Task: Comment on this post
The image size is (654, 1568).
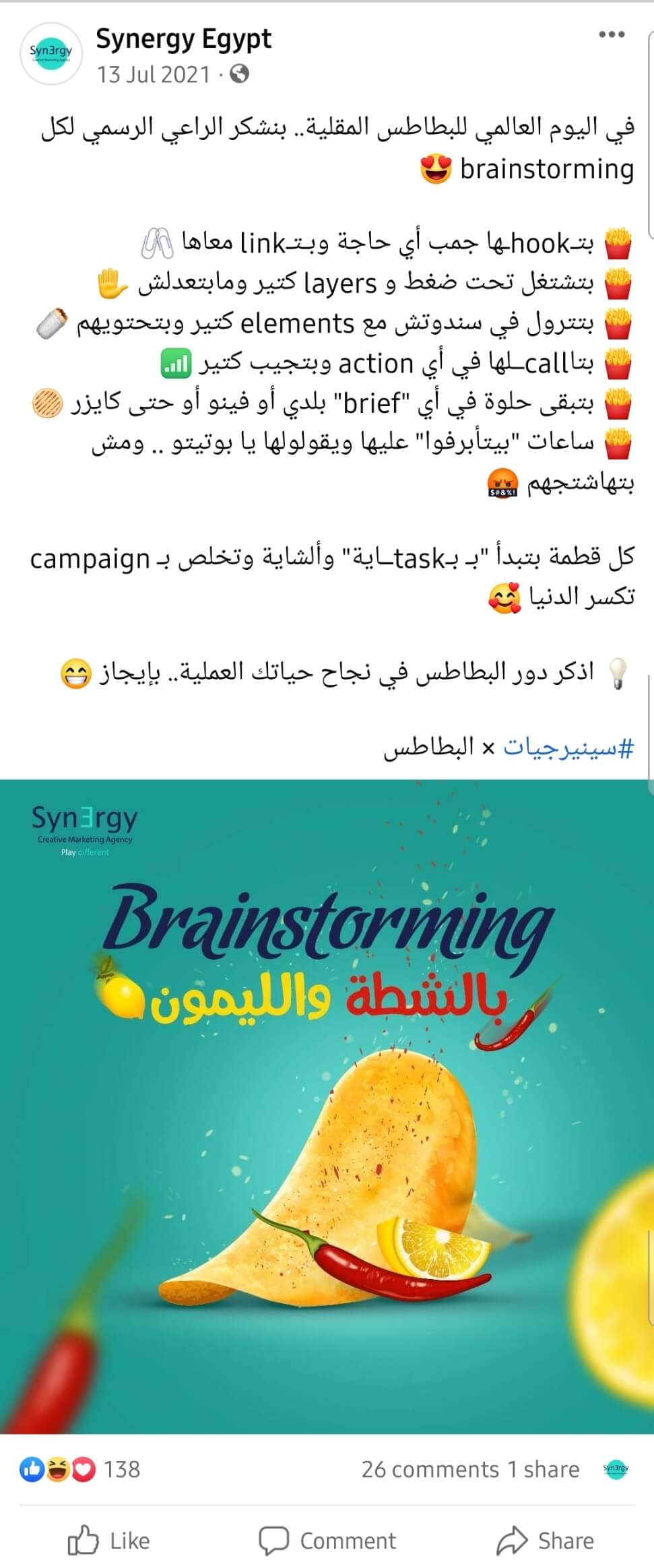Action: click(x=327, y=1540)
